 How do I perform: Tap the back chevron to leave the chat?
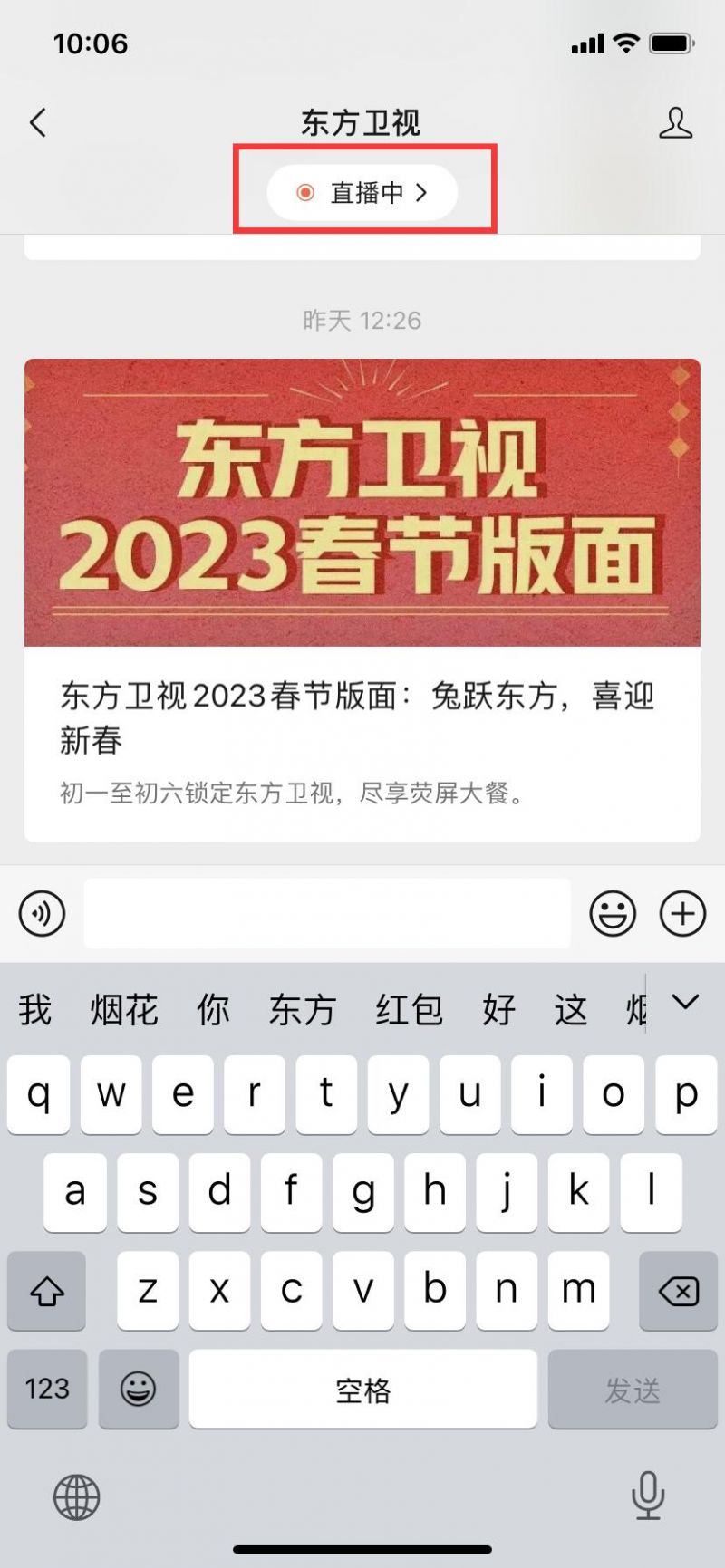(x=38, y=121)
